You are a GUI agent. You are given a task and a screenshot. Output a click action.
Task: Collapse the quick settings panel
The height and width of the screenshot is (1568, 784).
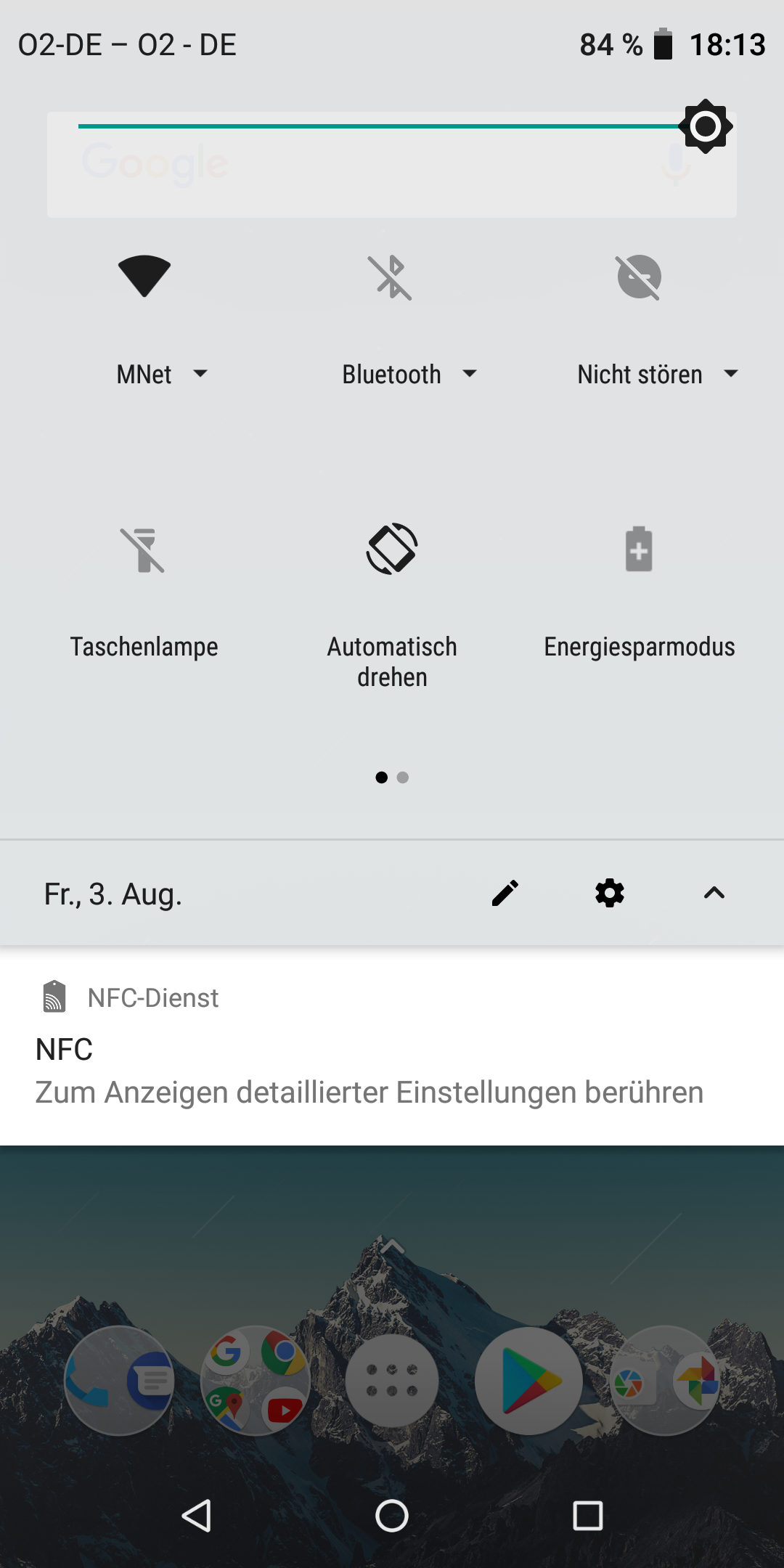point(714,894)
